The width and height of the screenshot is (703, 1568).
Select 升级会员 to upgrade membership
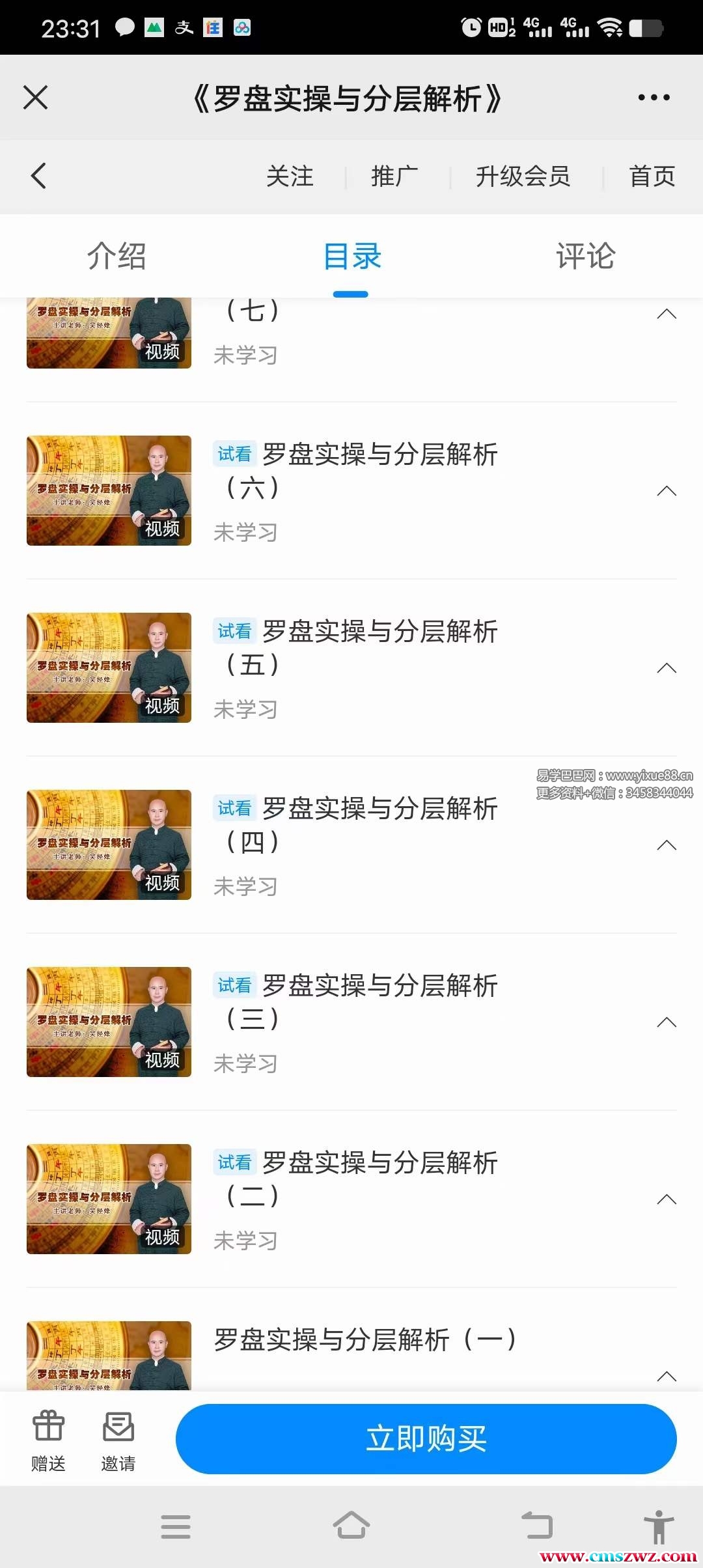click(523, 176)
